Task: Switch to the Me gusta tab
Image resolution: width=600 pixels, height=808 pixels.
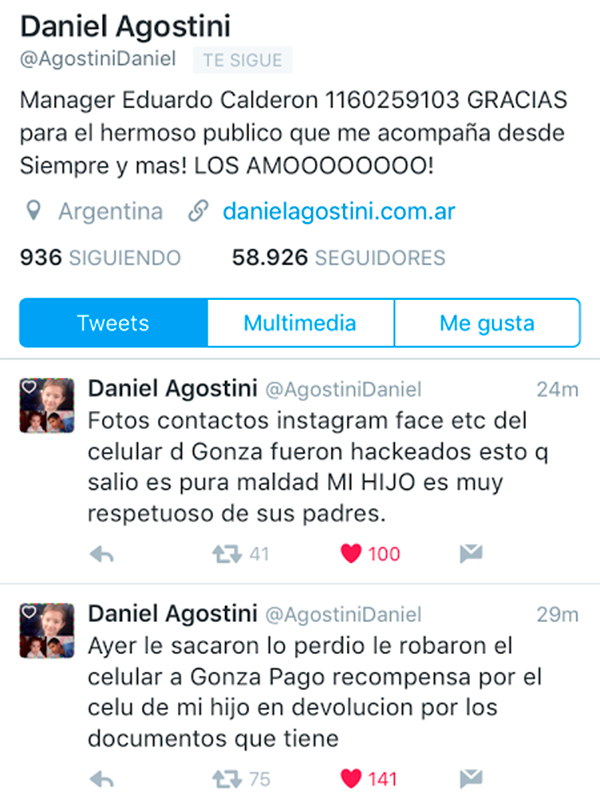Action: click(x=486, y=324)
